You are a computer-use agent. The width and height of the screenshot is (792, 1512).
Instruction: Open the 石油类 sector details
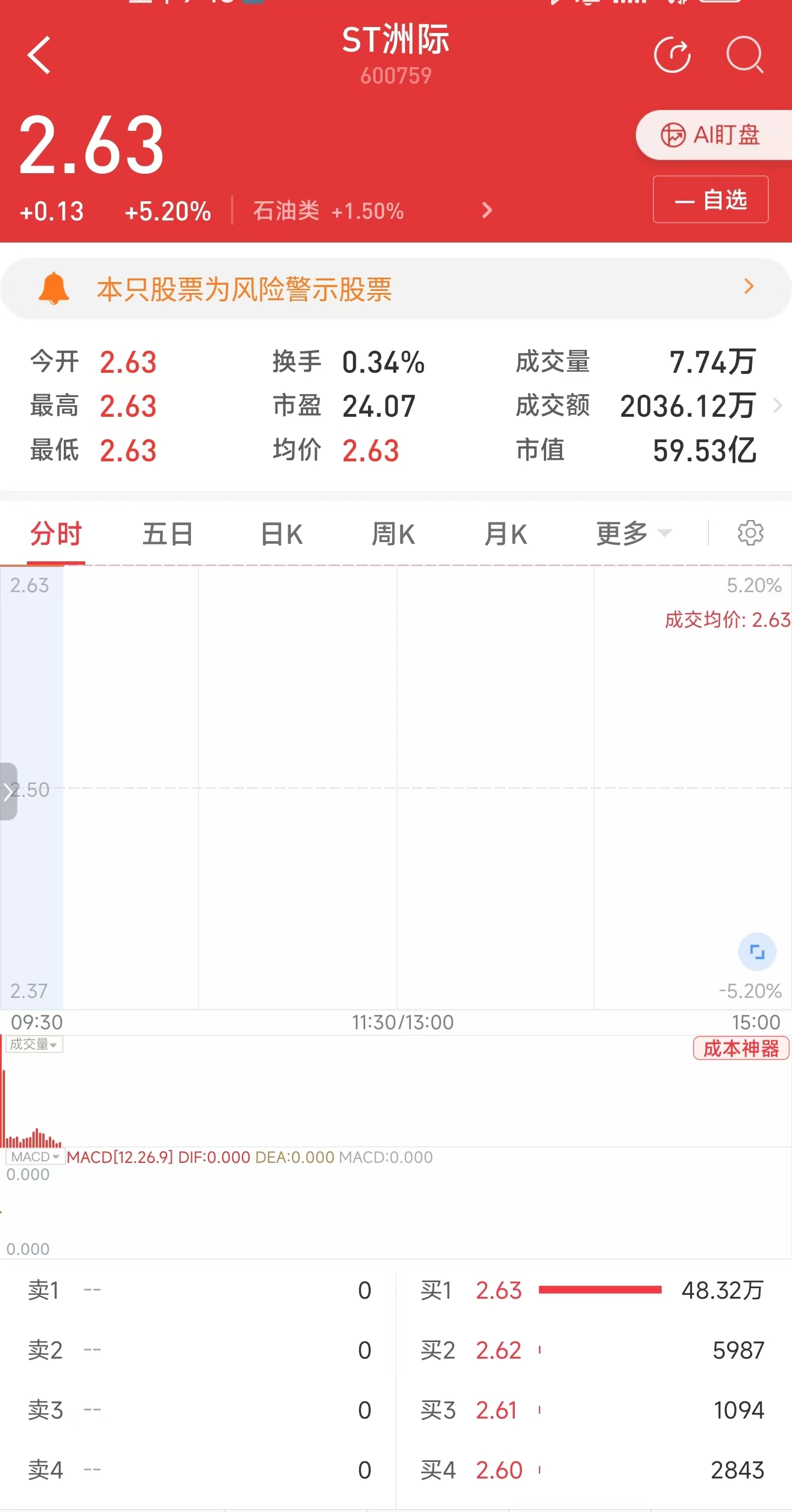(373, 210)
